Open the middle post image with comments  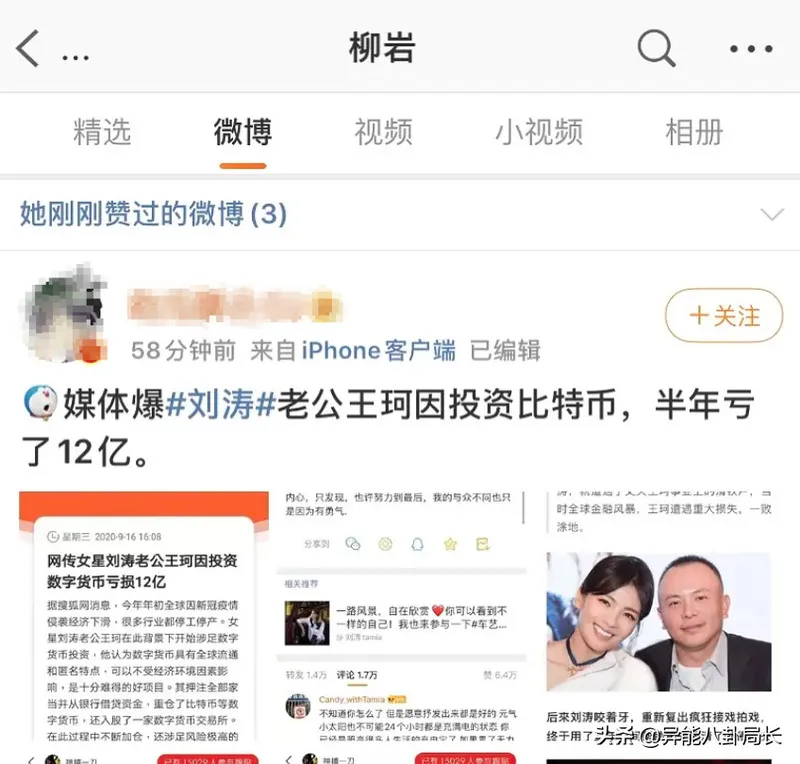401,627
